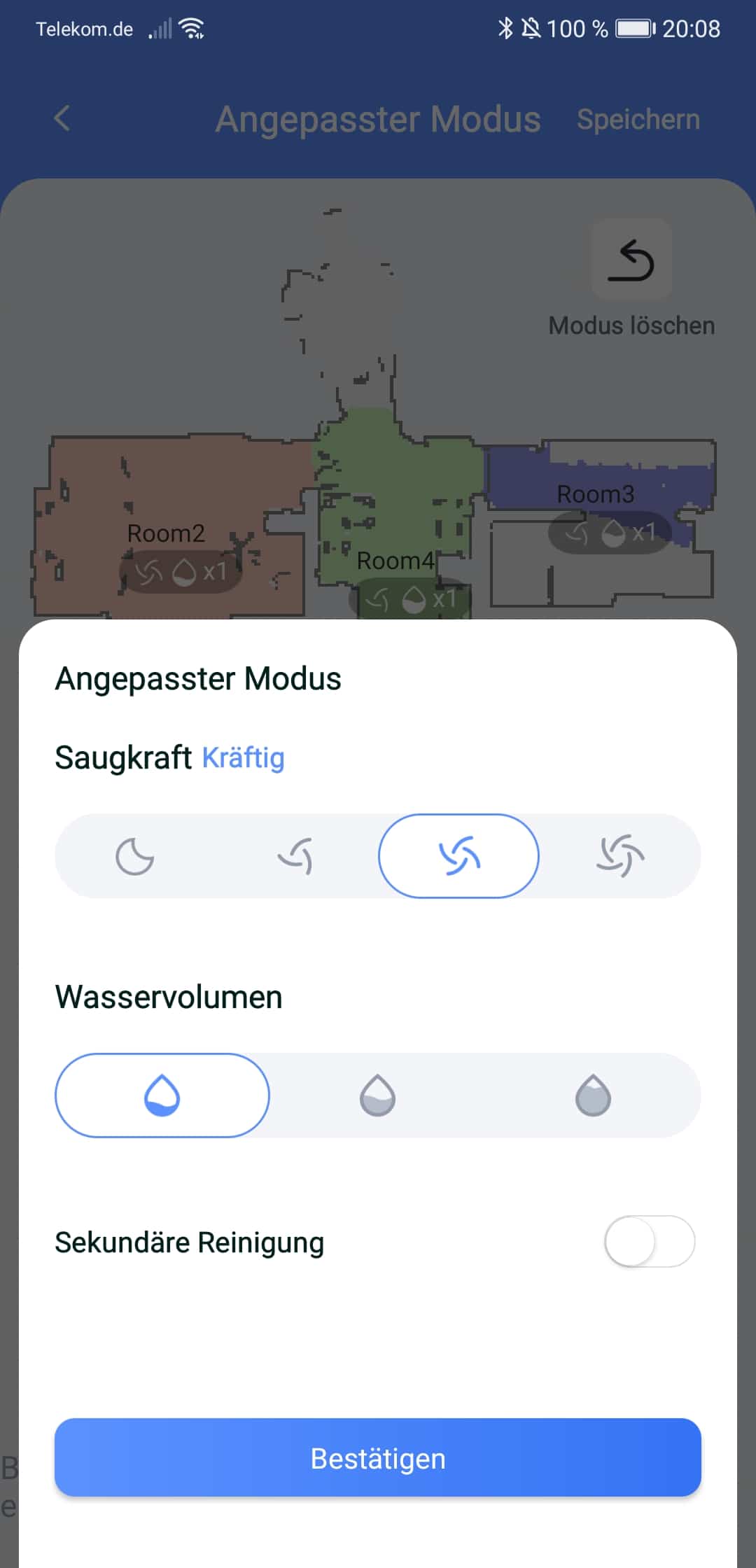The image size is (756, 1568).
Task: Select the strong Kräftig suction level
Action: [458, 856]
